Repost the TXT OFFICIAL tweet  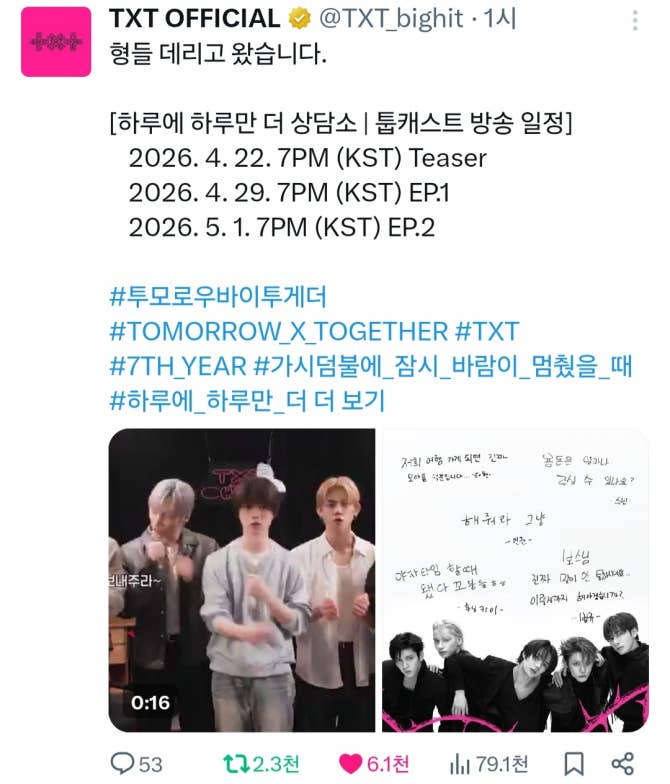pyautogui.click(x=235, y=763)
